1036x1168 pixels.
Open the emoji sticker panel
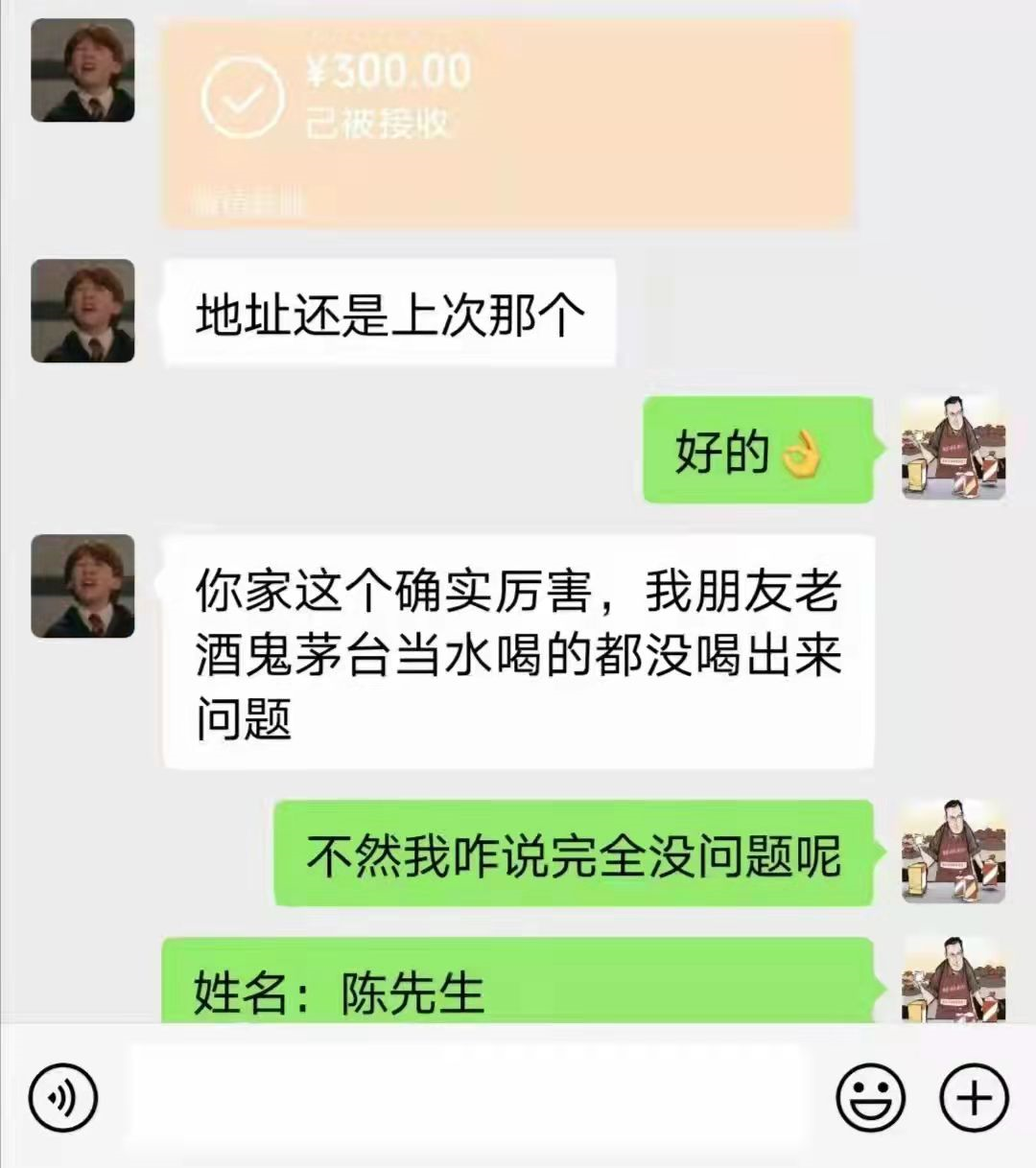coord(870,1097)
